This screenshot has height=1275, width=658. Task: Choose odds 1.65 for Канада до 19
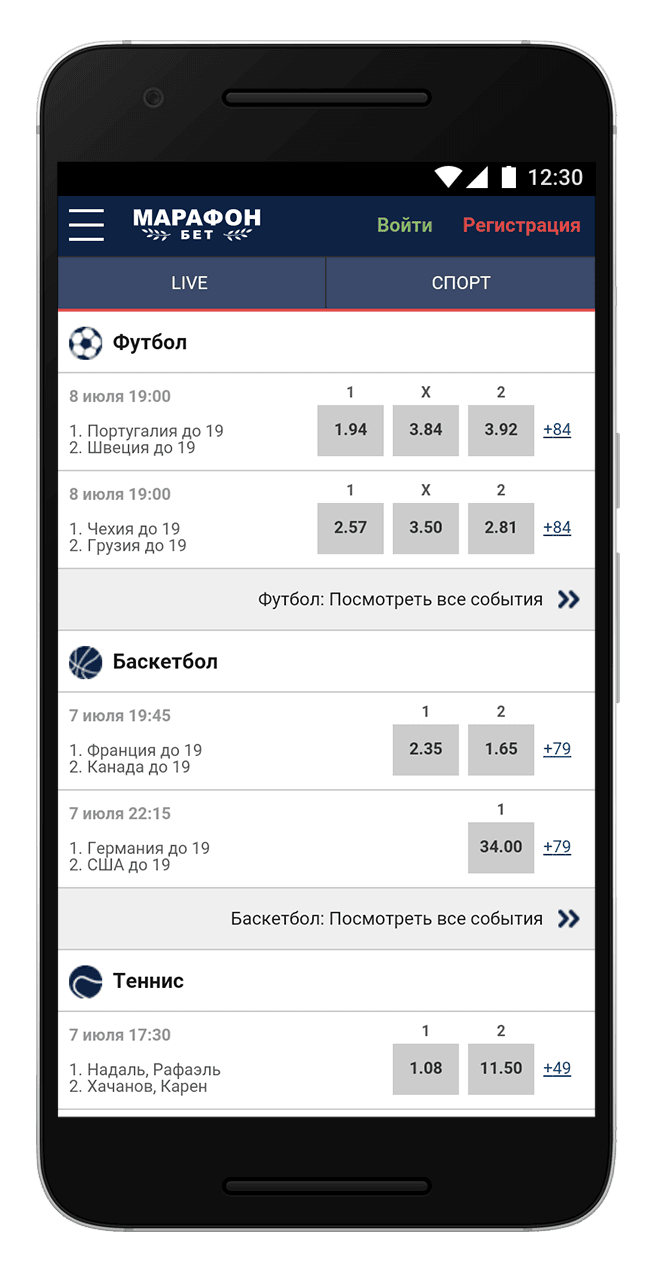click(x=501, y=749)
